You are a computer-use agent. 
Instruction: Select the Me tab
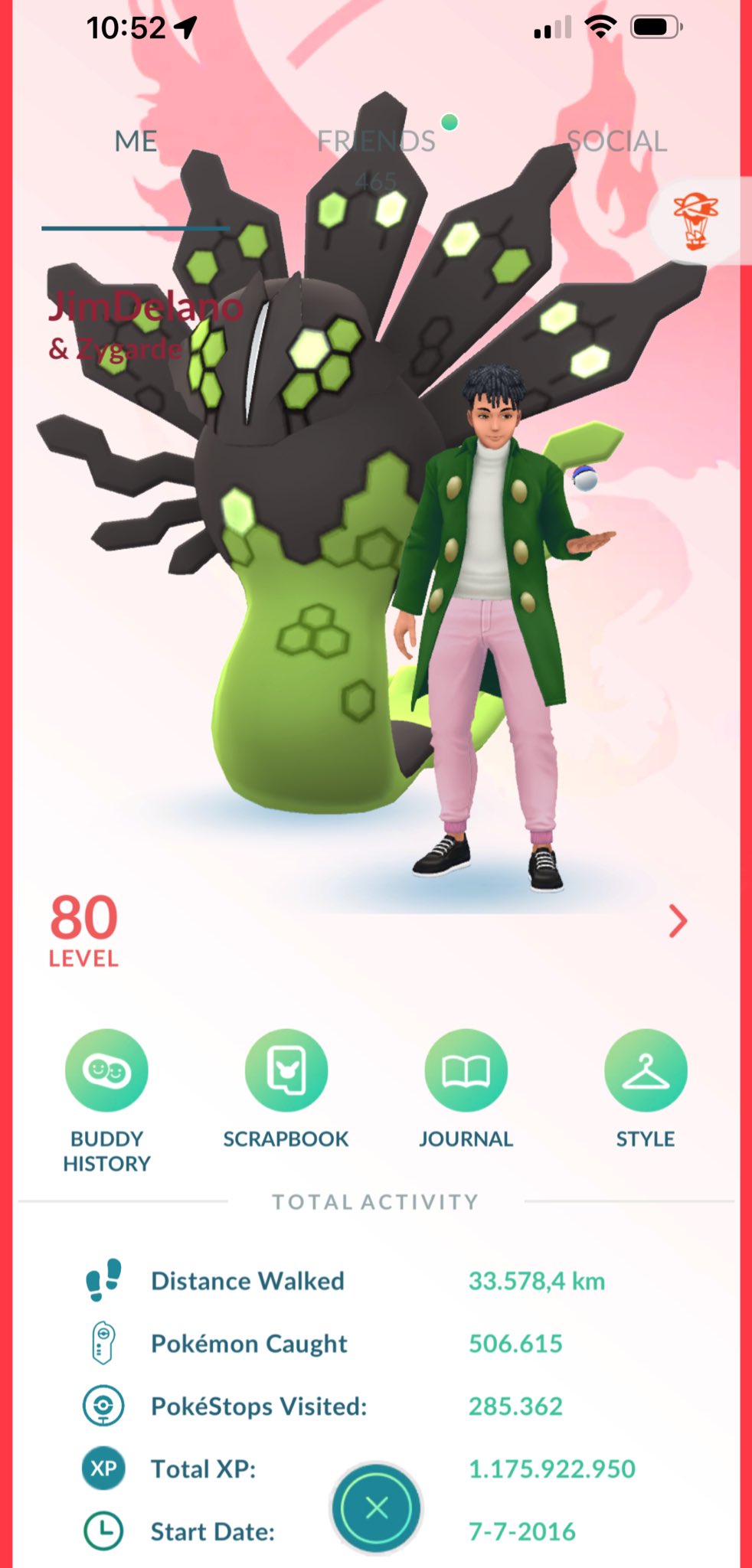click(x=136, y=142)
